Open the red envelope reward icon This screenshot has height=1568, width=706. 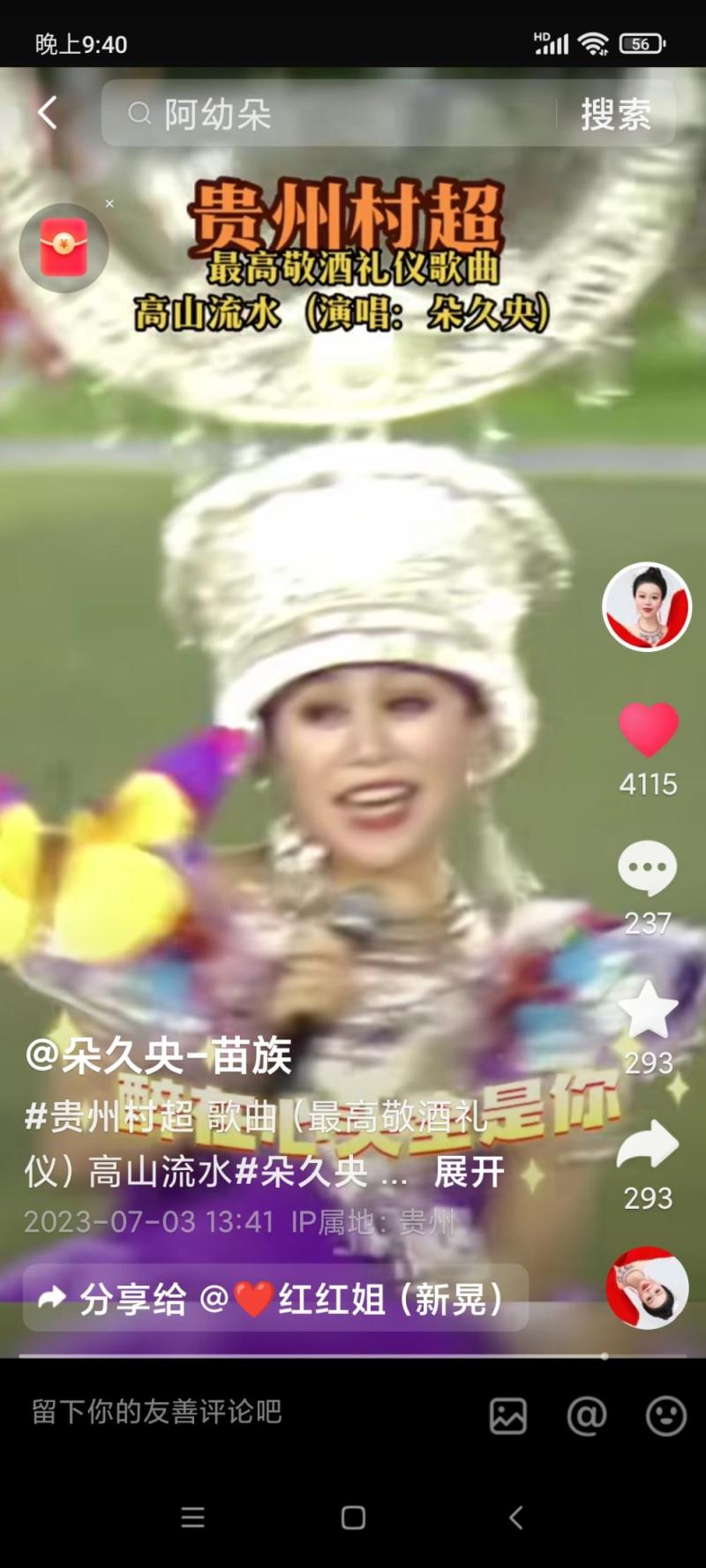click(64, 247)
